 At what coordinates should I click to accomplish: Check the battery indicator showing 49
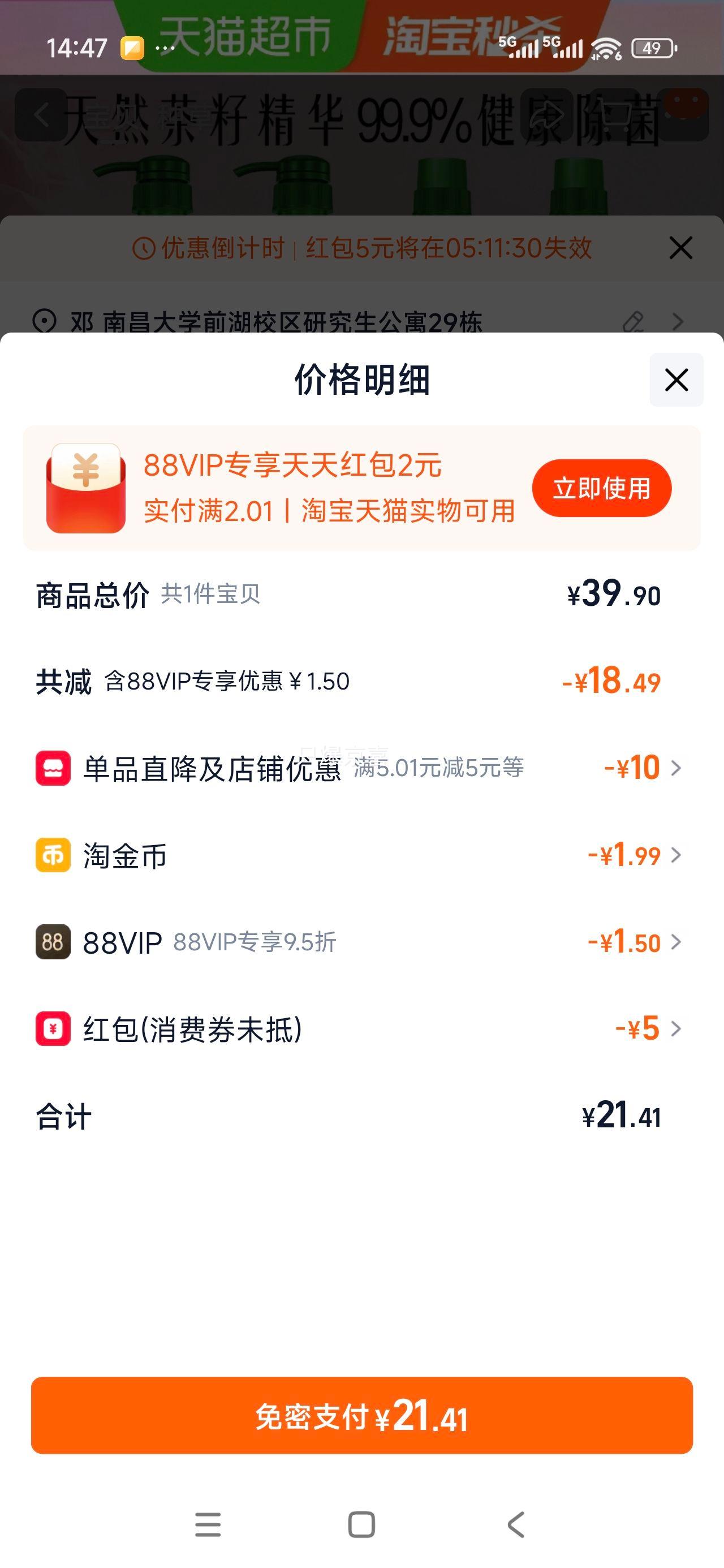point(653,46)
